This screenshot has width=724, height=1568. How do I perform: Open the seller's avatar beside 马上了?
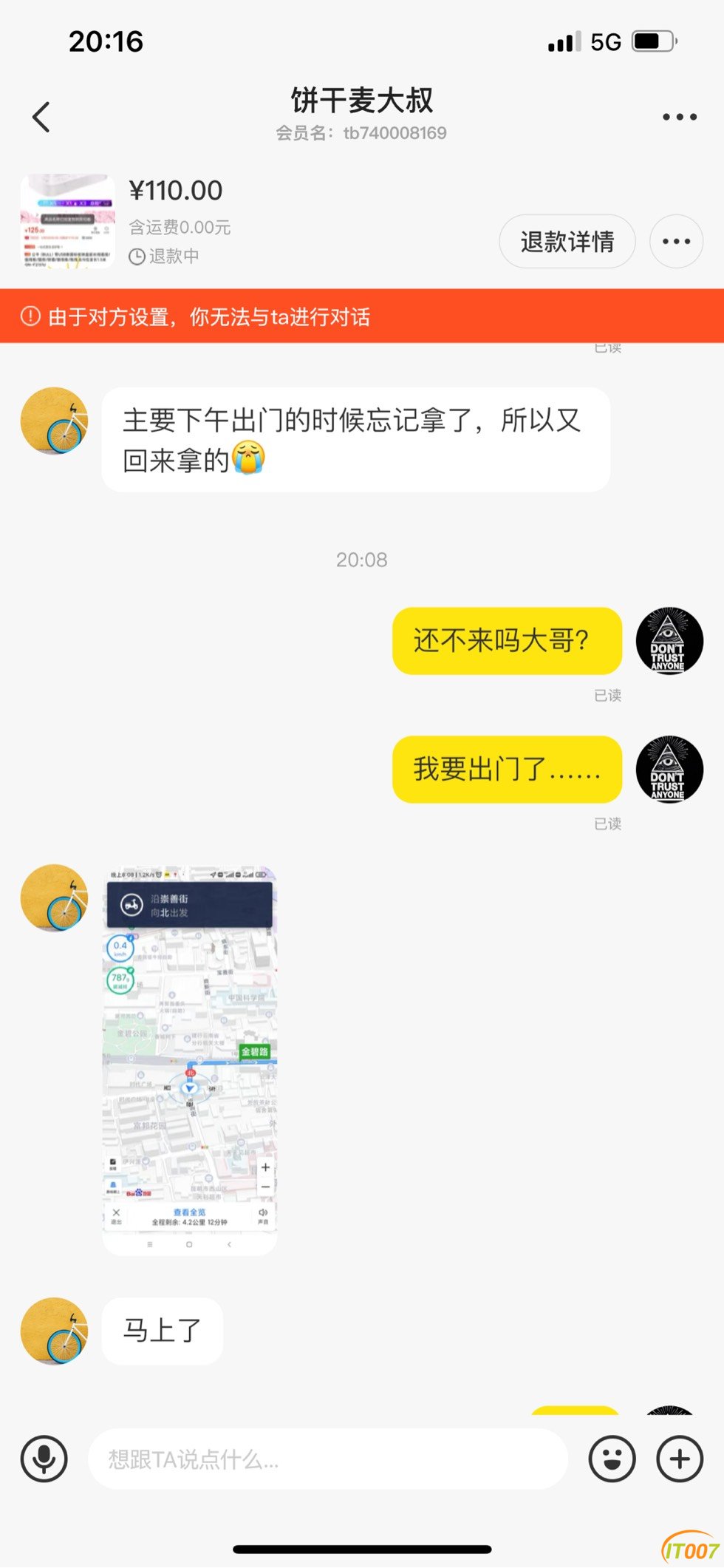point(54,1331)
